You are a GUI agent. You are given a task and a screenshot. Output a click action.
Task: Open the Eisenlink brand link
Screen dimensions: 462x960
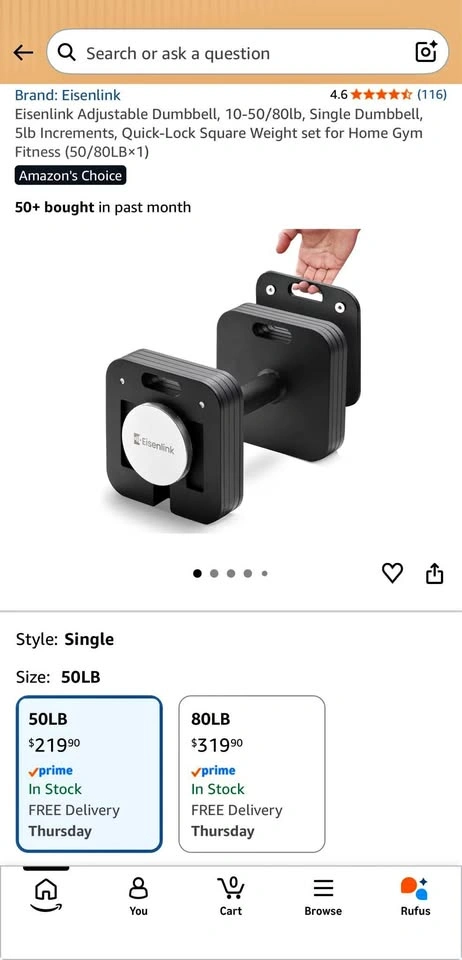pos(68,95)
